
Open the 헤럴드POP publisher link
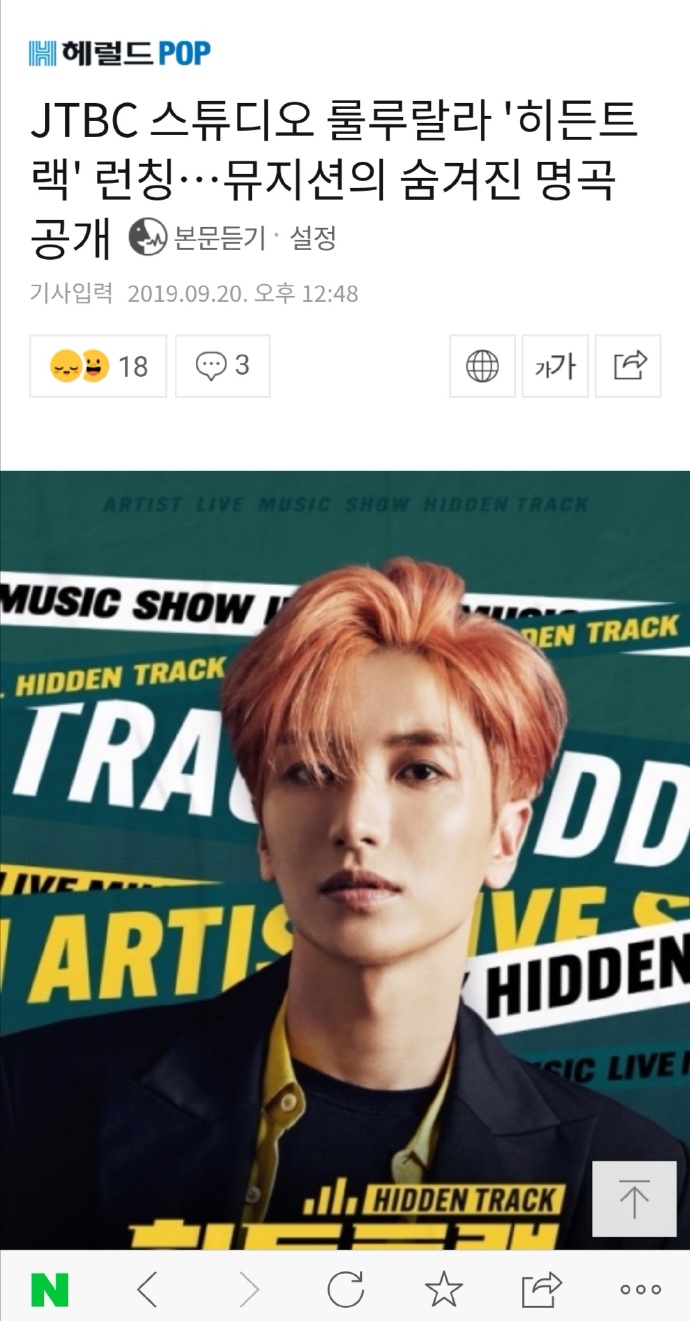pyautogui.click(x=120, y=52)
